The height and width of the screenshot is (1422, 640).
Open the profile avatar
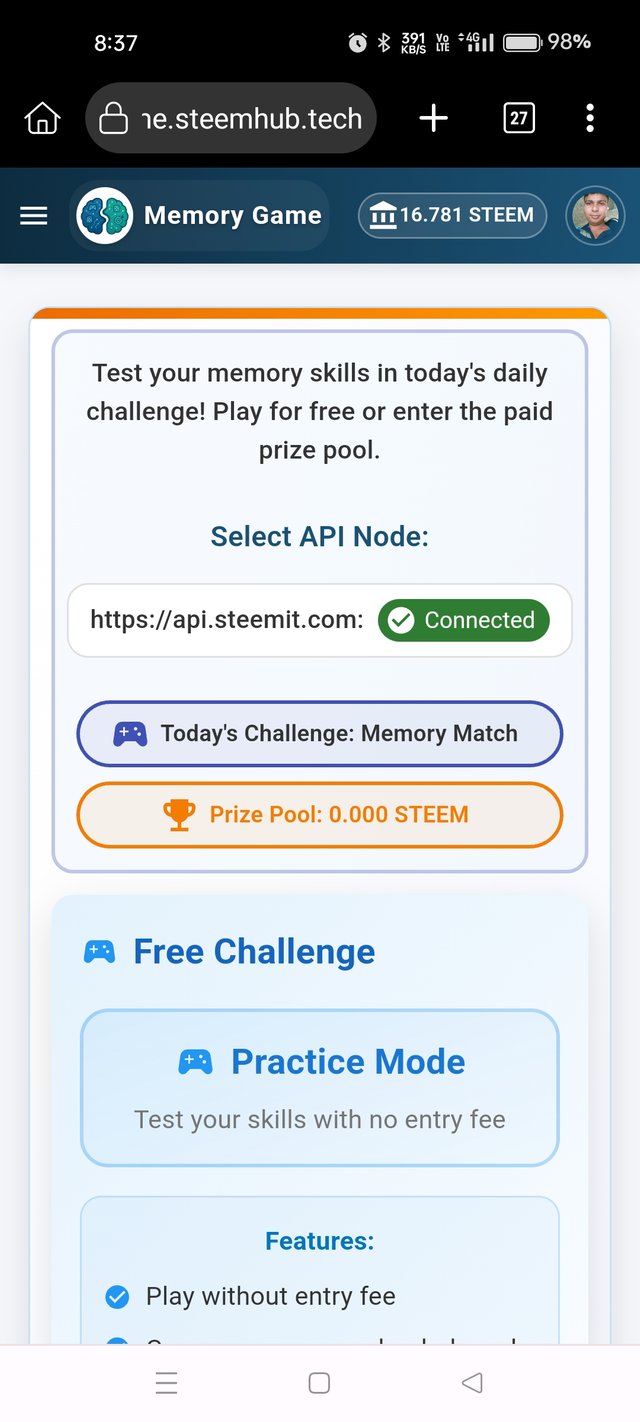(595, 216)
